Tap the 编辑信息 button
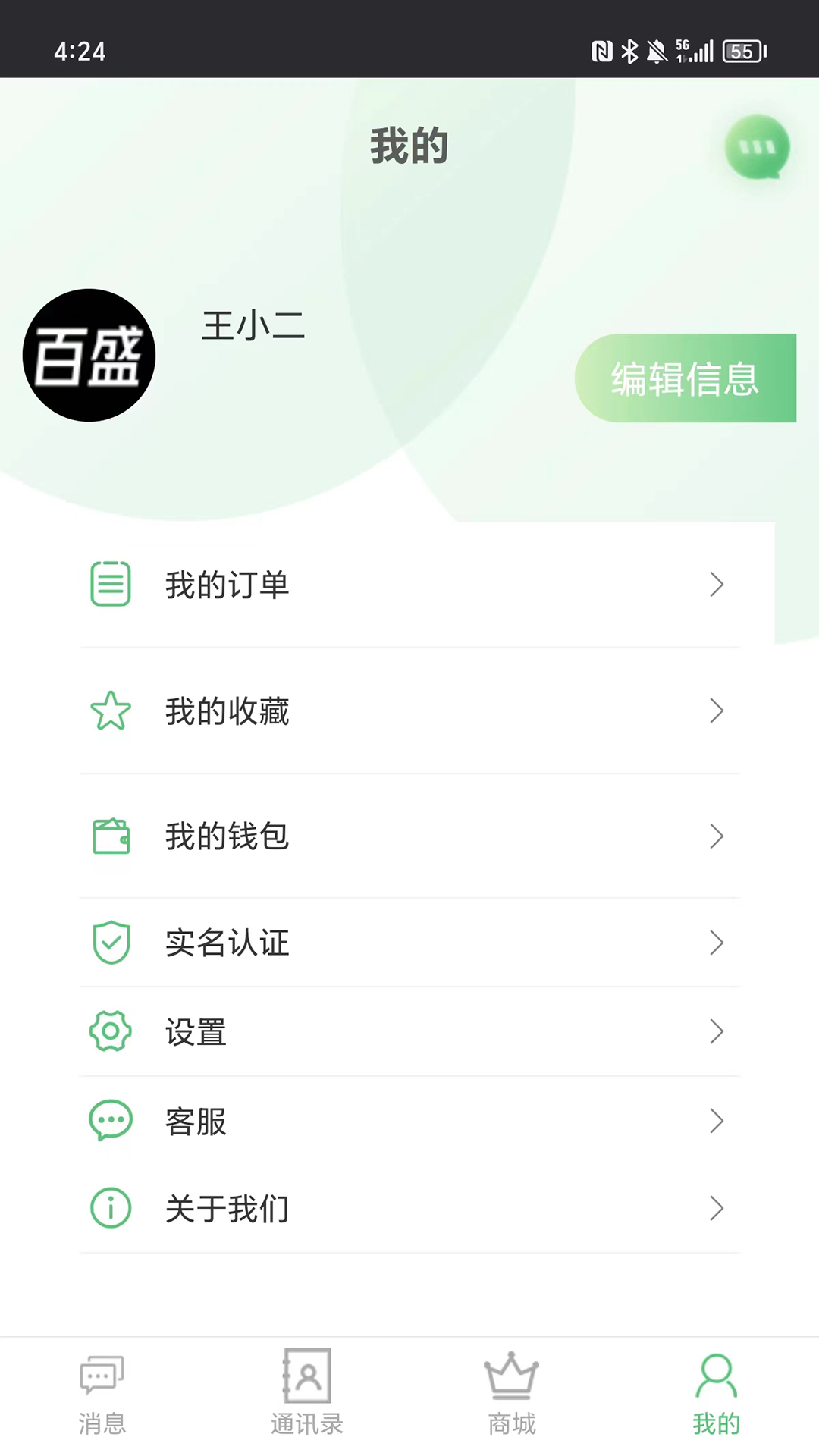Image resolution: width=819 pixels, height=1456 pixels. [685, 378]
